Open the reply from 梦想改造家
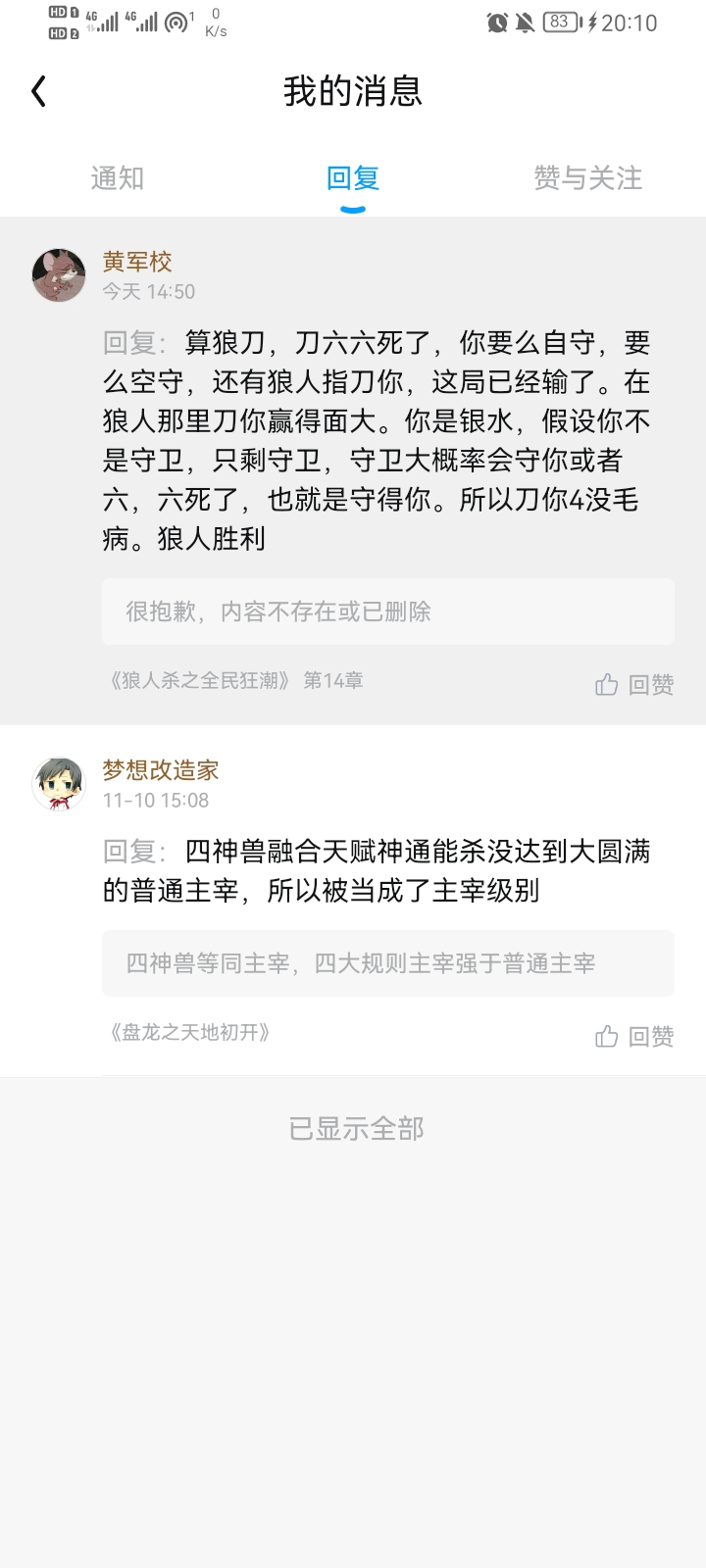Image resolution: width=706 pixels, height=1568 pixels. 377,870
